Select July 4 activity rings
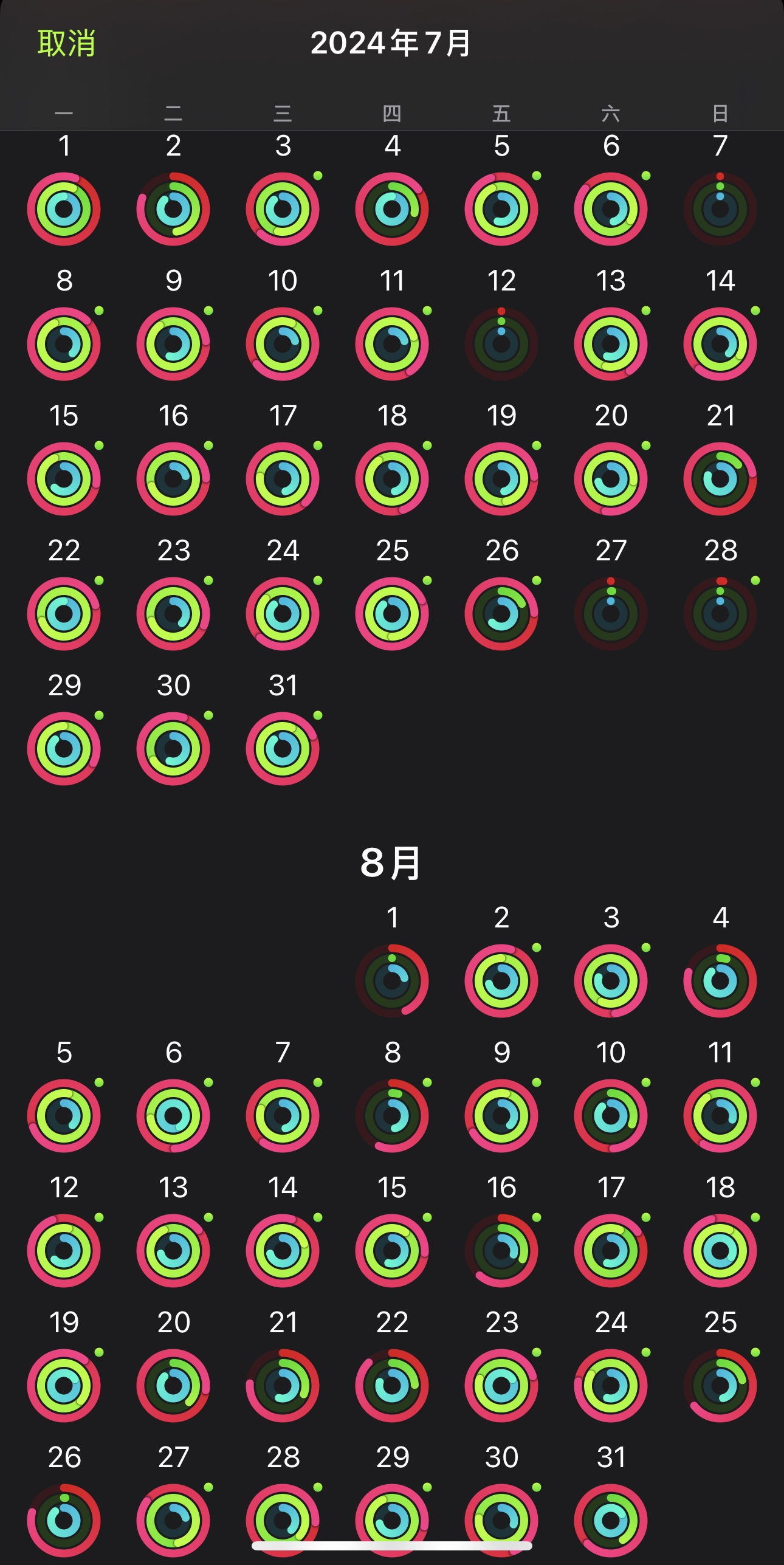The width and height of the screenshot is (784, 1565). [392, 209]
